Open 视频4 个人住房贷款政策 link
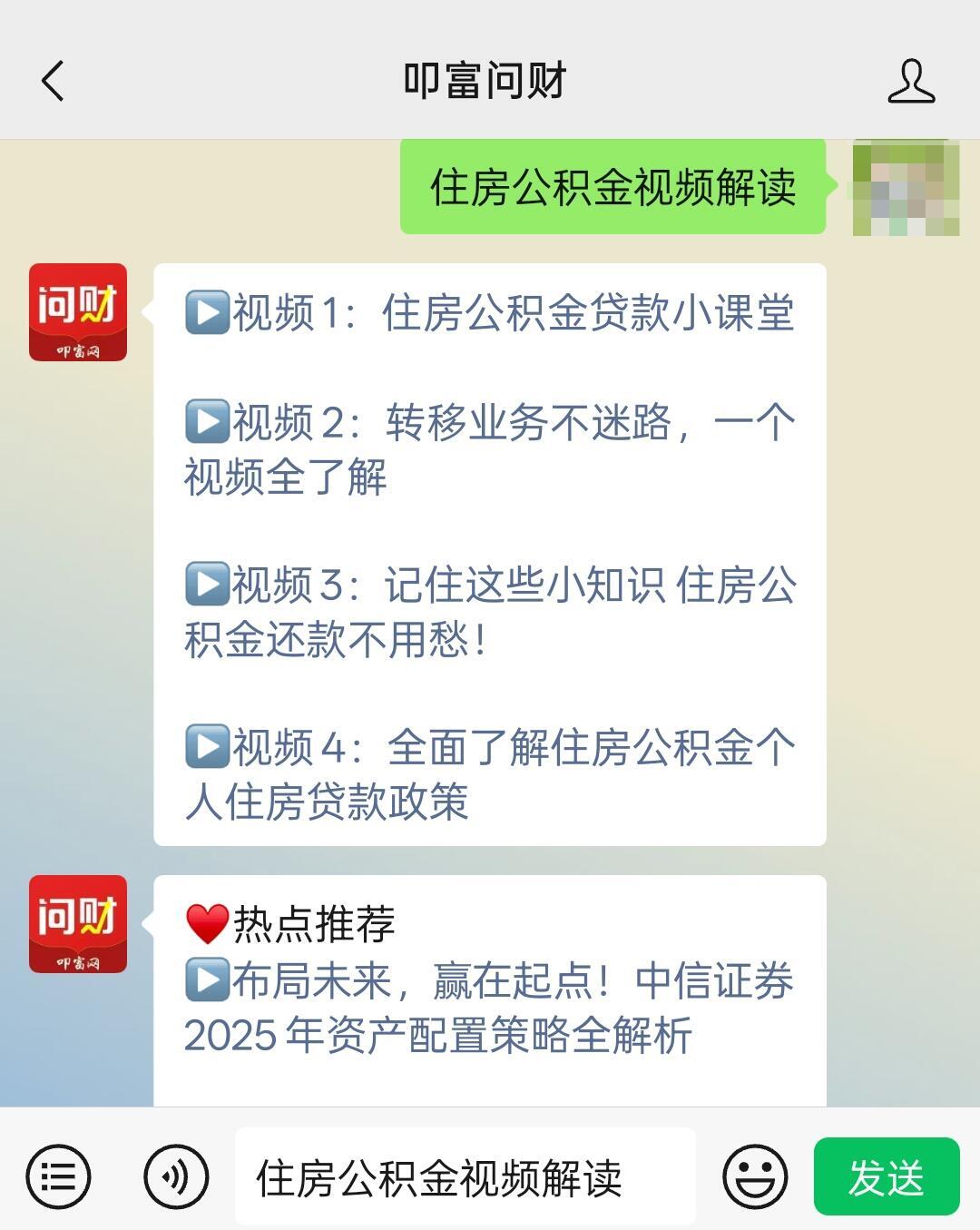The height and width of the screenshot is (1230, 980). [x=490, y=774]
